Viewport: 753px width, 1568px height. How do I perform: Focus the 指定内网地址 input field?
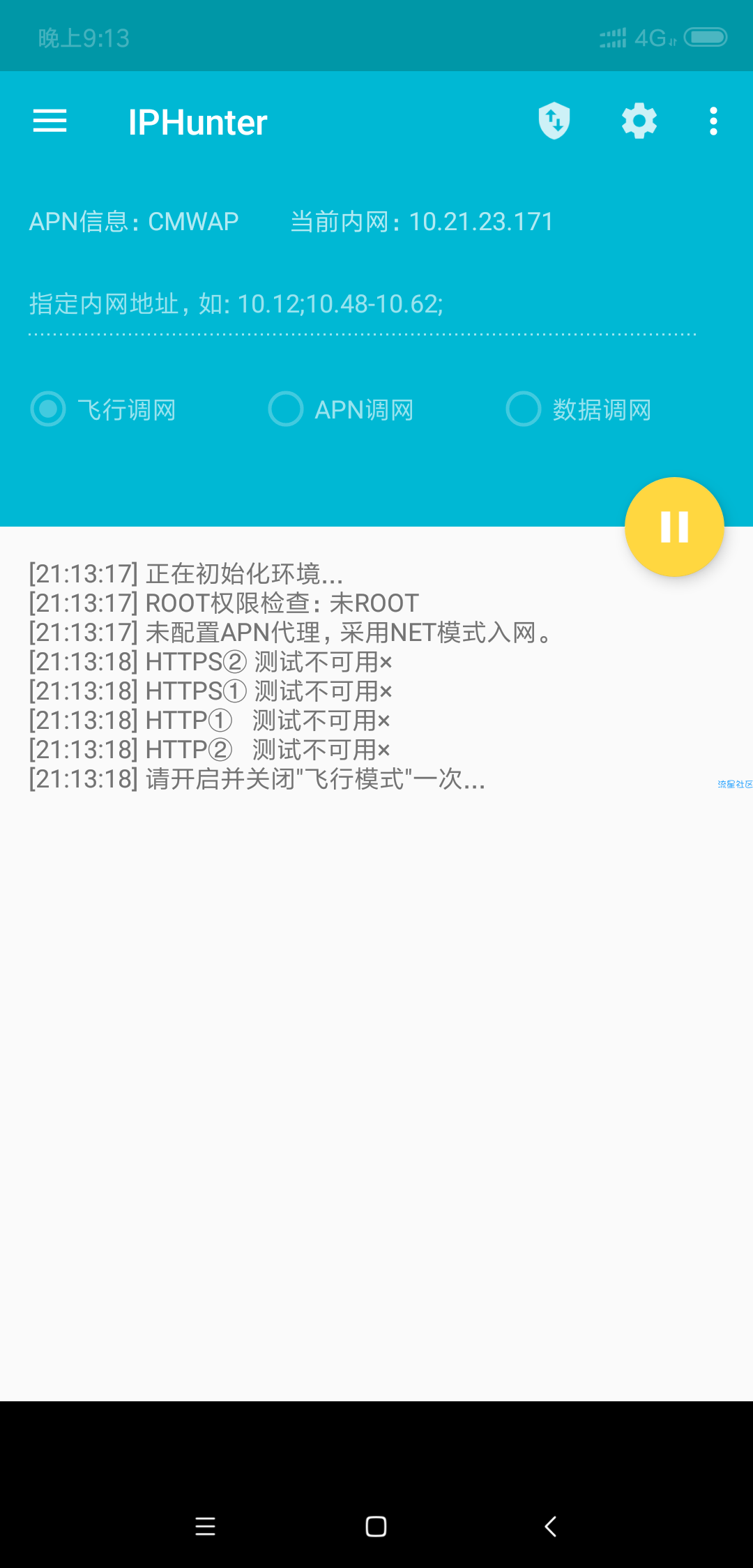tap(363, 305)
